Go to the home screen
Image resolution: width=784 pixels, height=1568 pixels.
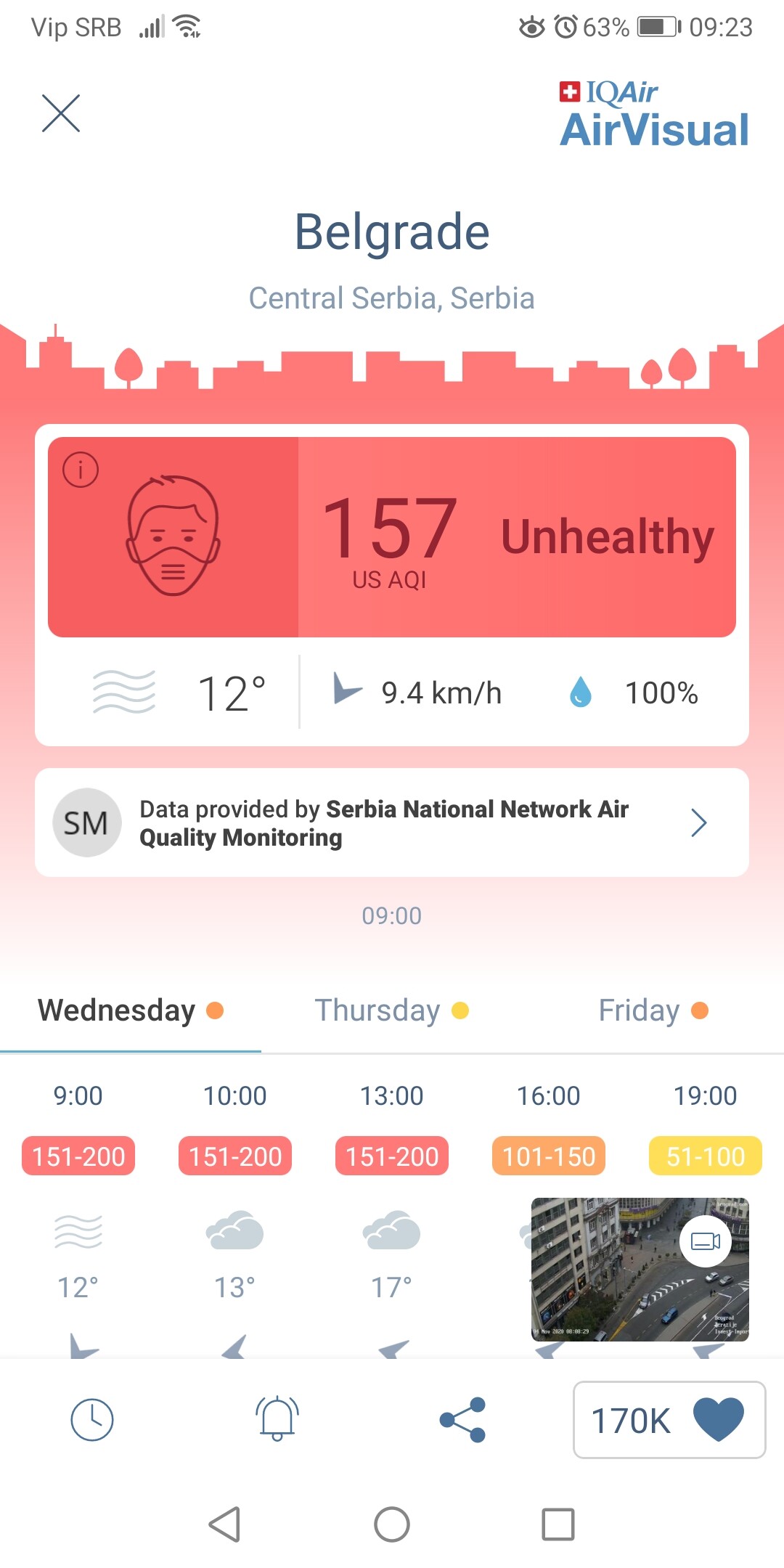click(x=392, y=1524)
